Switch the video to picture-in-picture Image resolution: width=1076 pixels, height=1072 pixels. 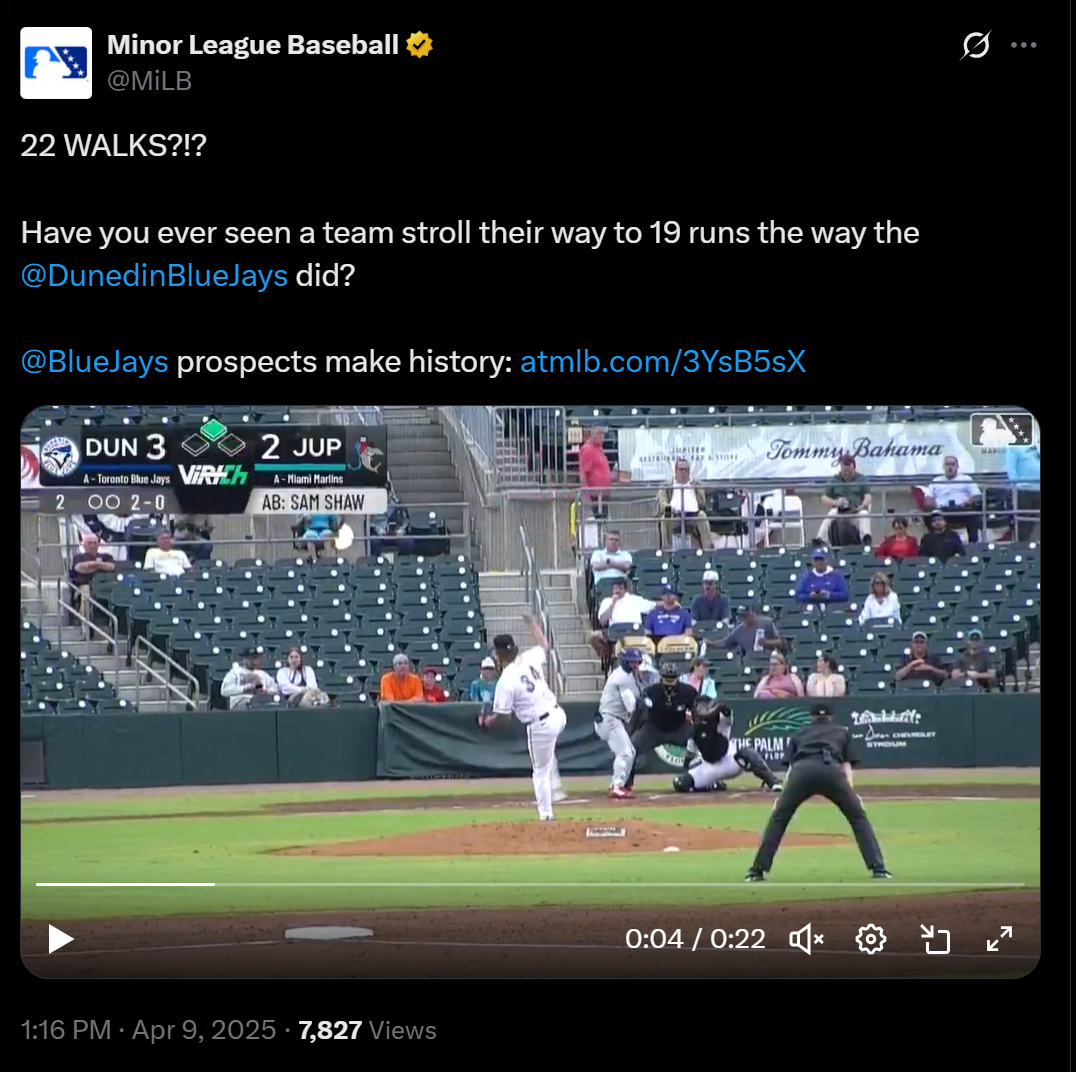[x=935, y=938]
